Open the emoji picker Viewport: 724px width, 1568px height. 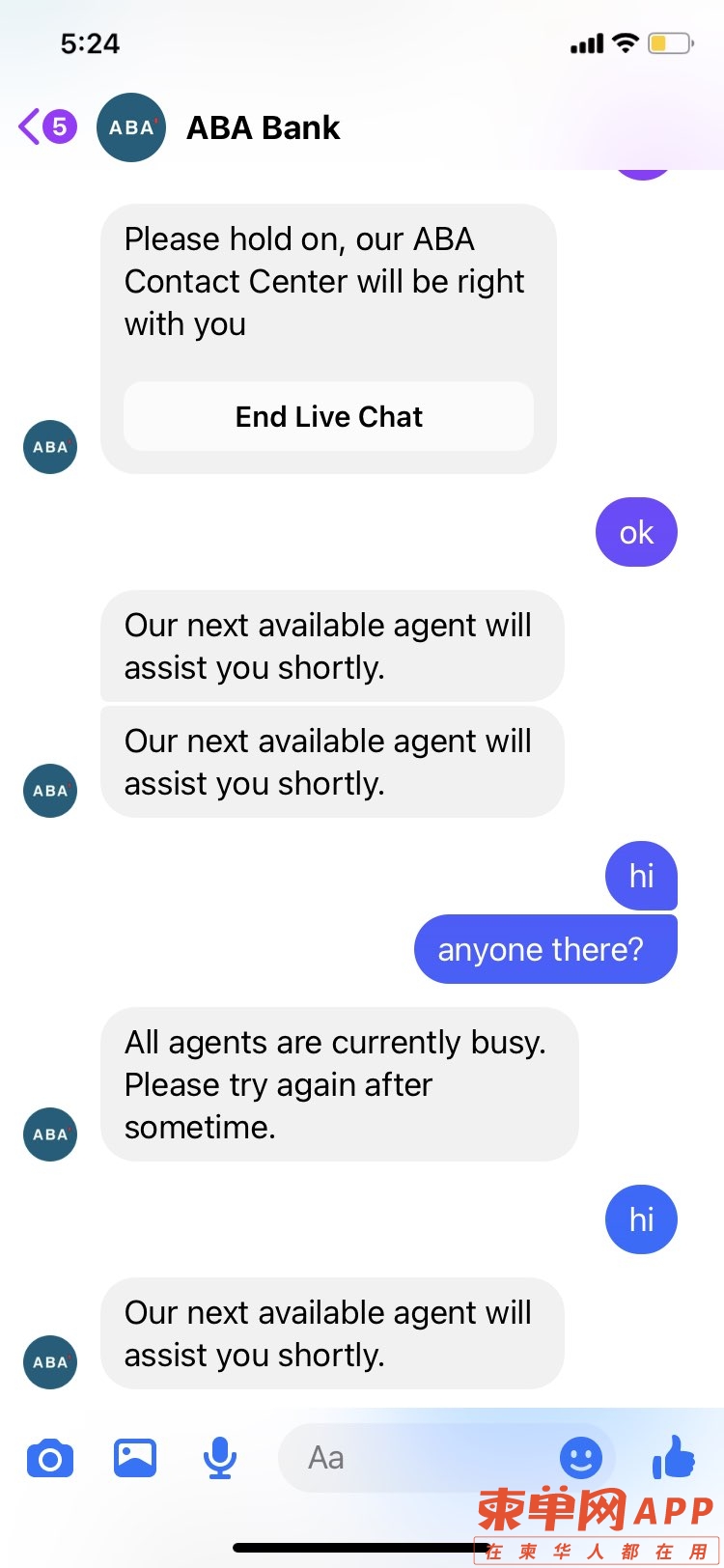(x=581, y=1458)
